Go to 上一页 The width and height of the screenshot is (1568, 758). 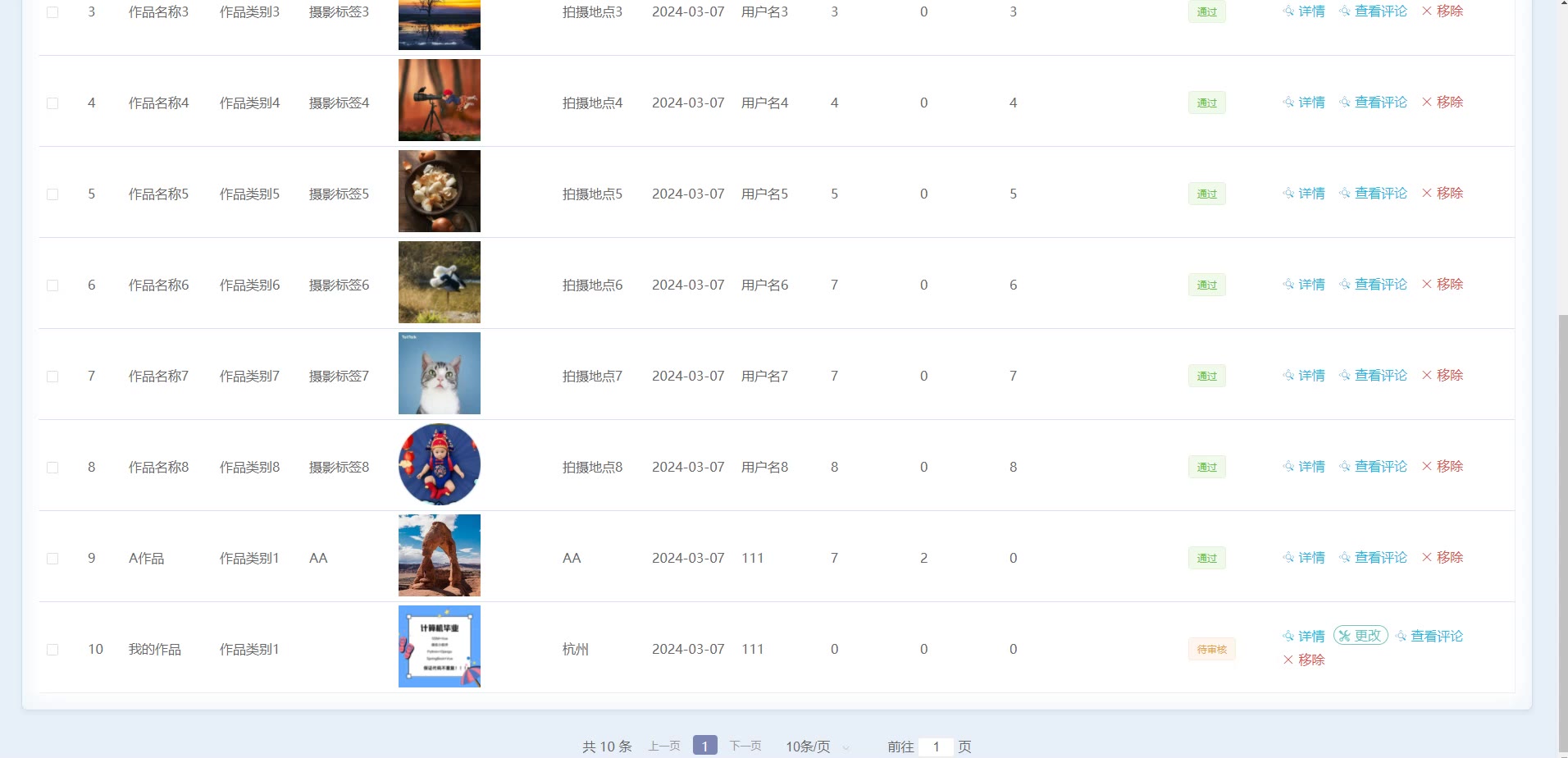(664, 746)
